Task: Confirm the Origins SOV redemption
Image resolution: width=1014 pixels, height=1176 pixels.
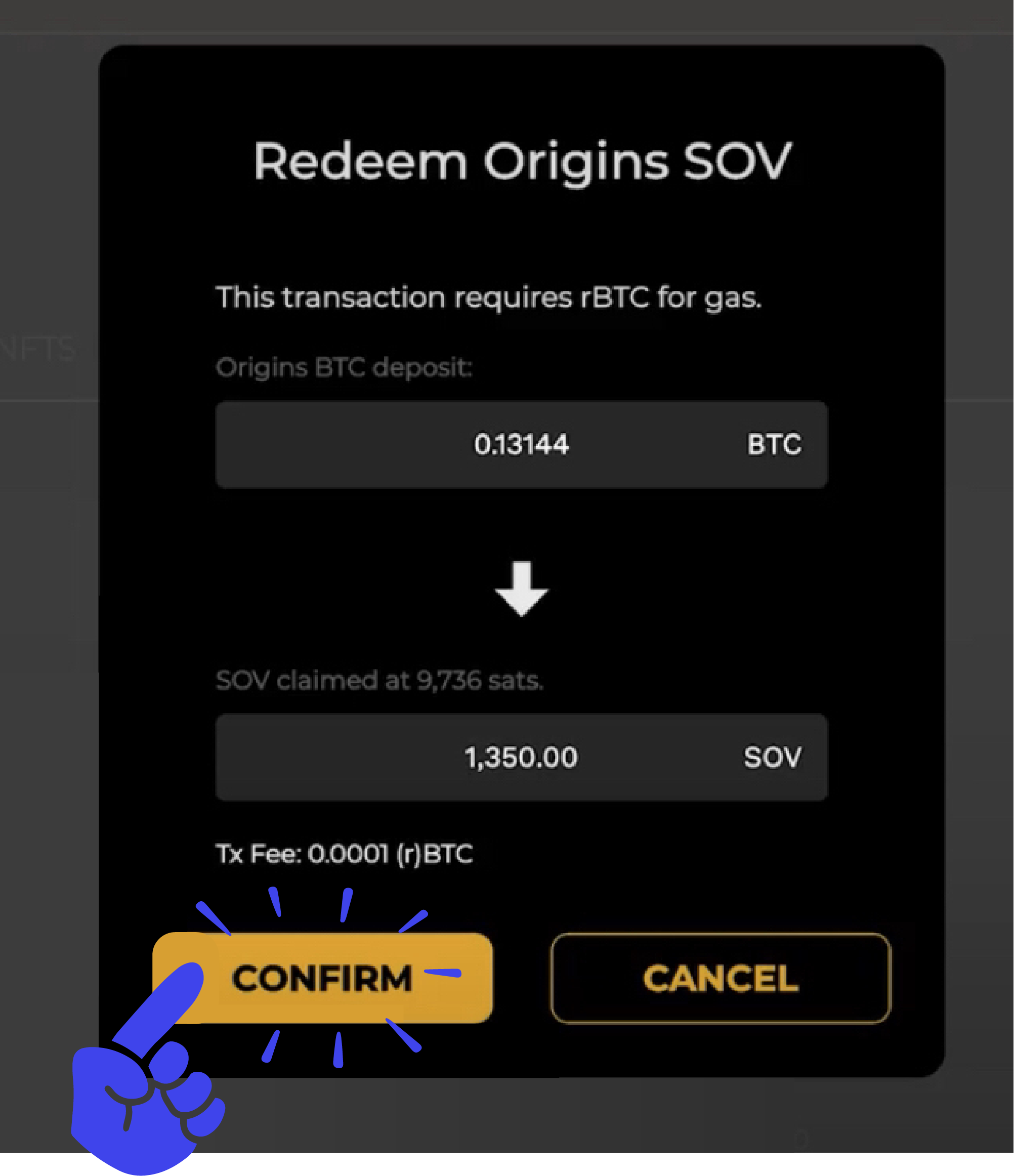Action: [322, 979]
